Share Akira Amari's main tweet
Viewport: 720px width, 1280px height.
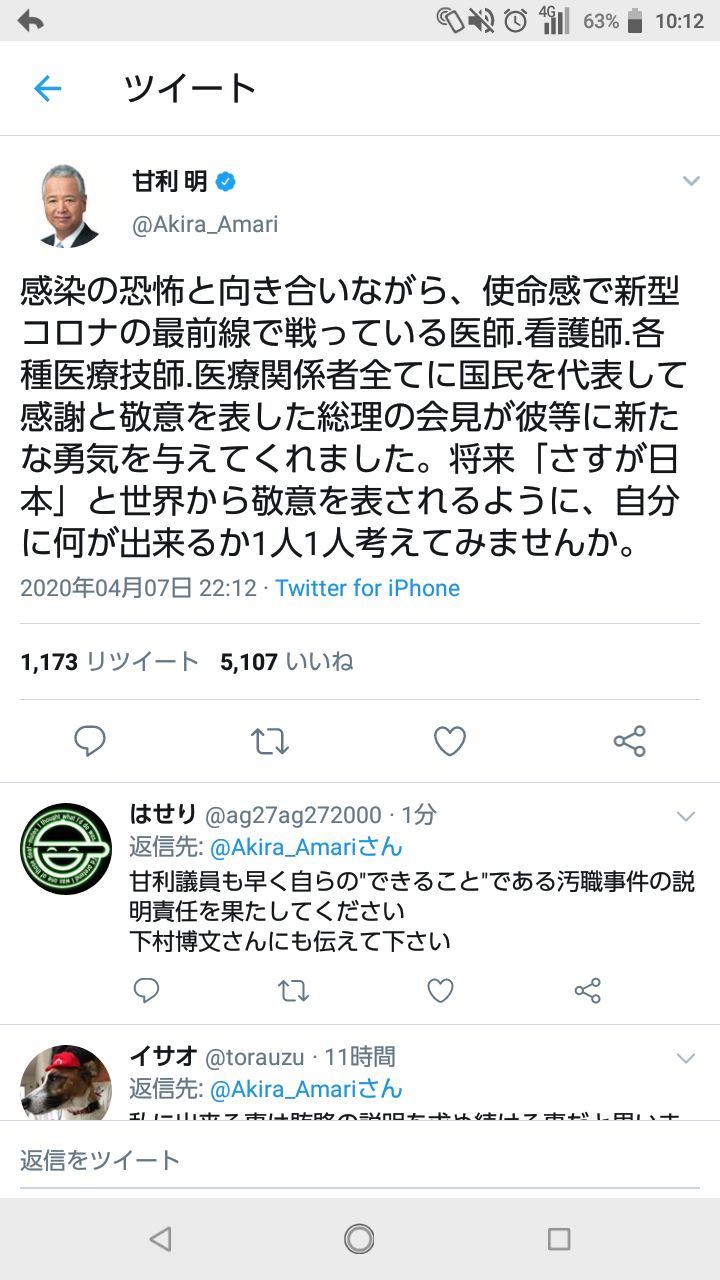[629, 741]
